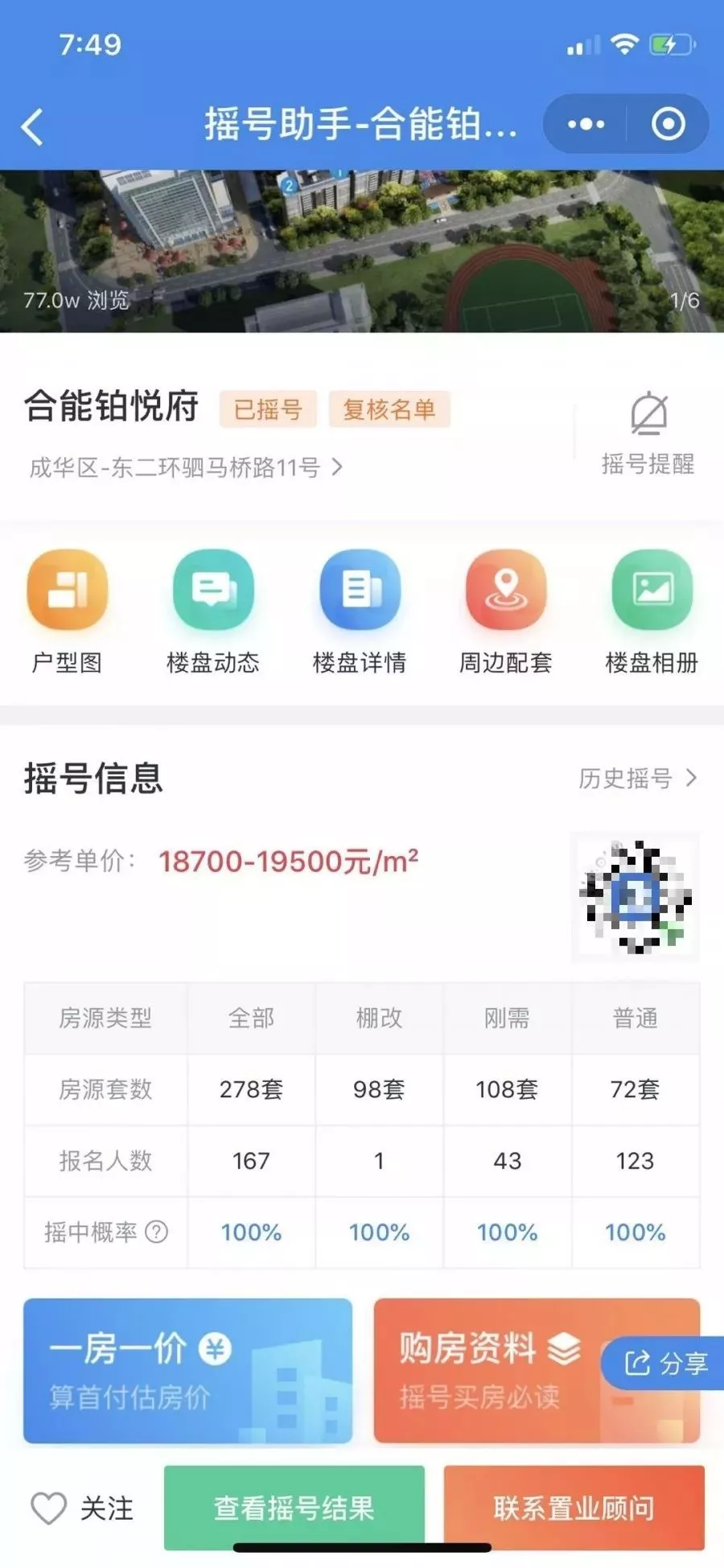Screen dimensions: 724x1568
Task: Tap the back arrow to return
Action: (32, 124)
